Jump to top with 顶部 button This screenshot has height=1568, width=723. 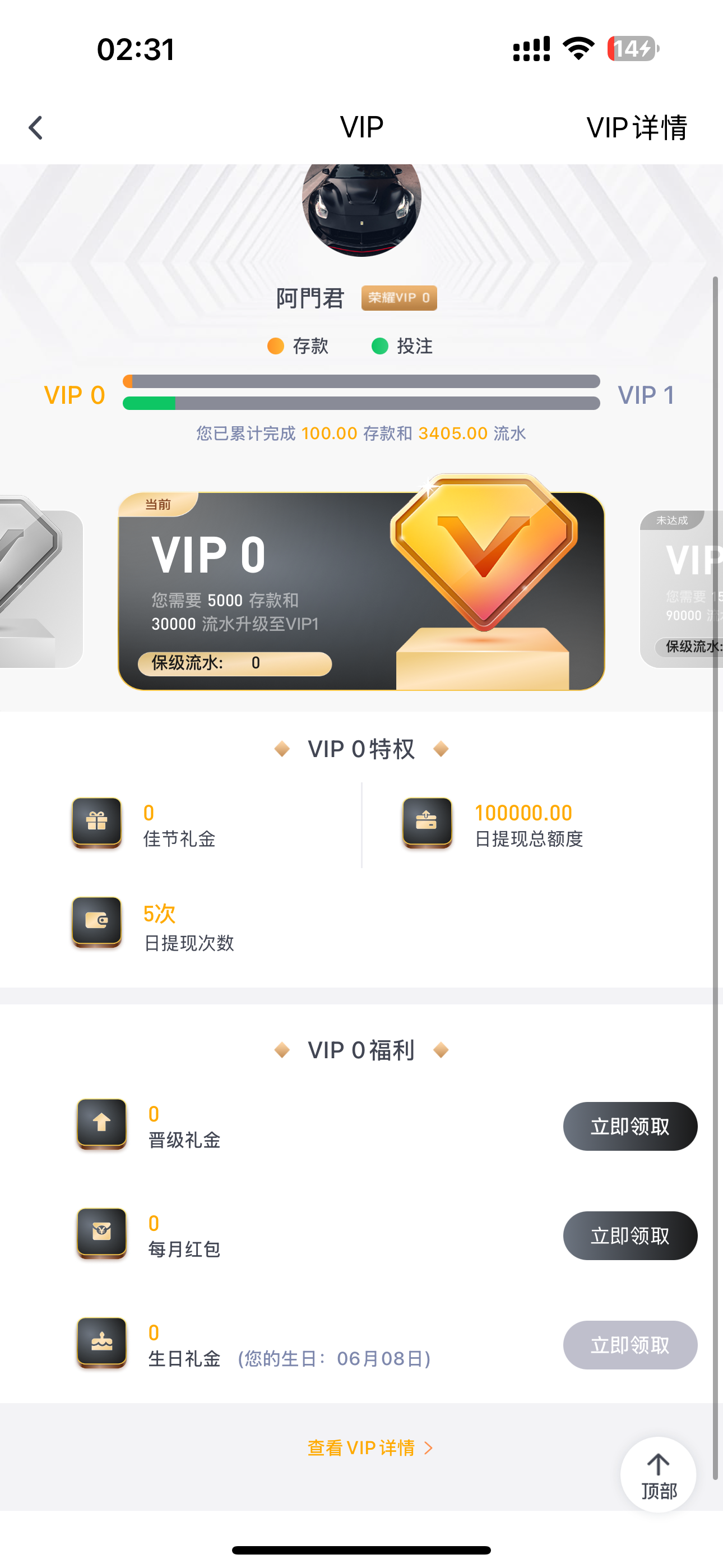coord(658,1475)
